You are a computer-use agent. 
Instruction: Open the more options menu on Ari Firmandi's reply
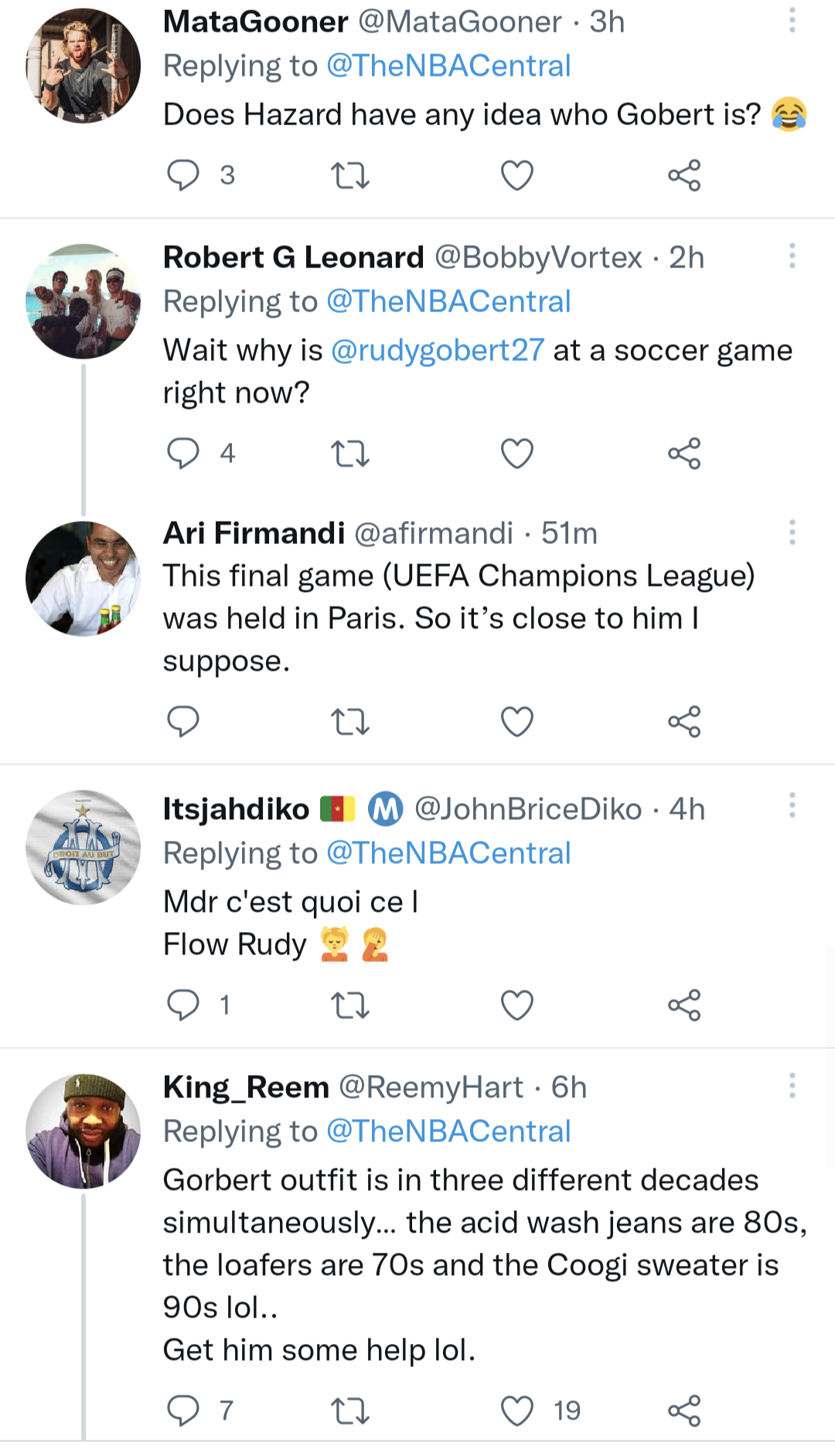click(792, 533)
